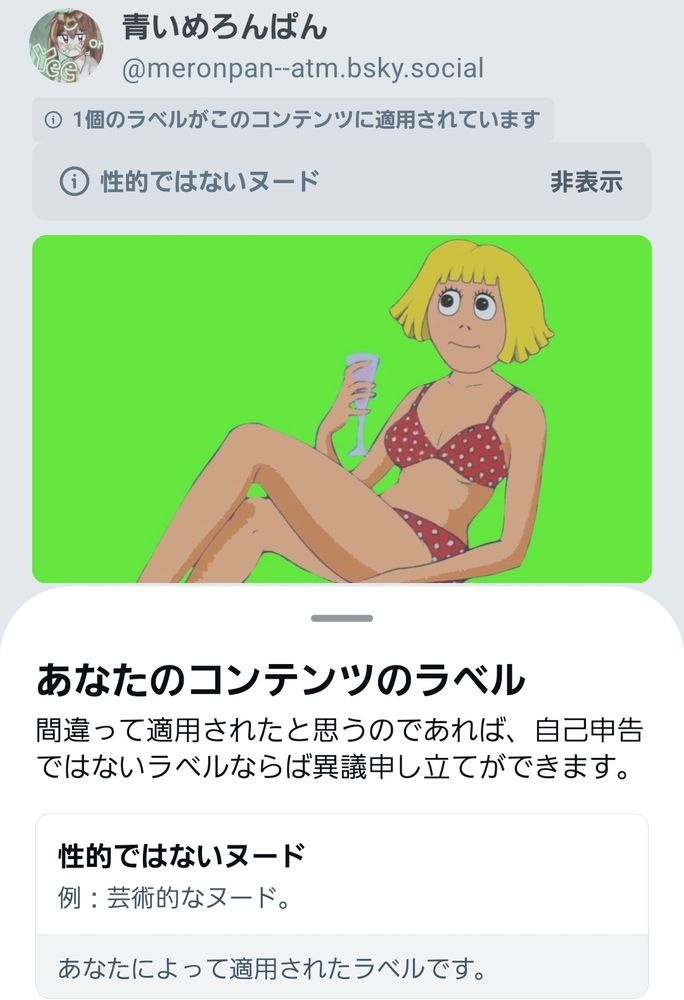The height and width of the screenshot is (1000, 684).
Task: Open @meronpan--atm.bsky.social handle link
Action: (303, 69)
